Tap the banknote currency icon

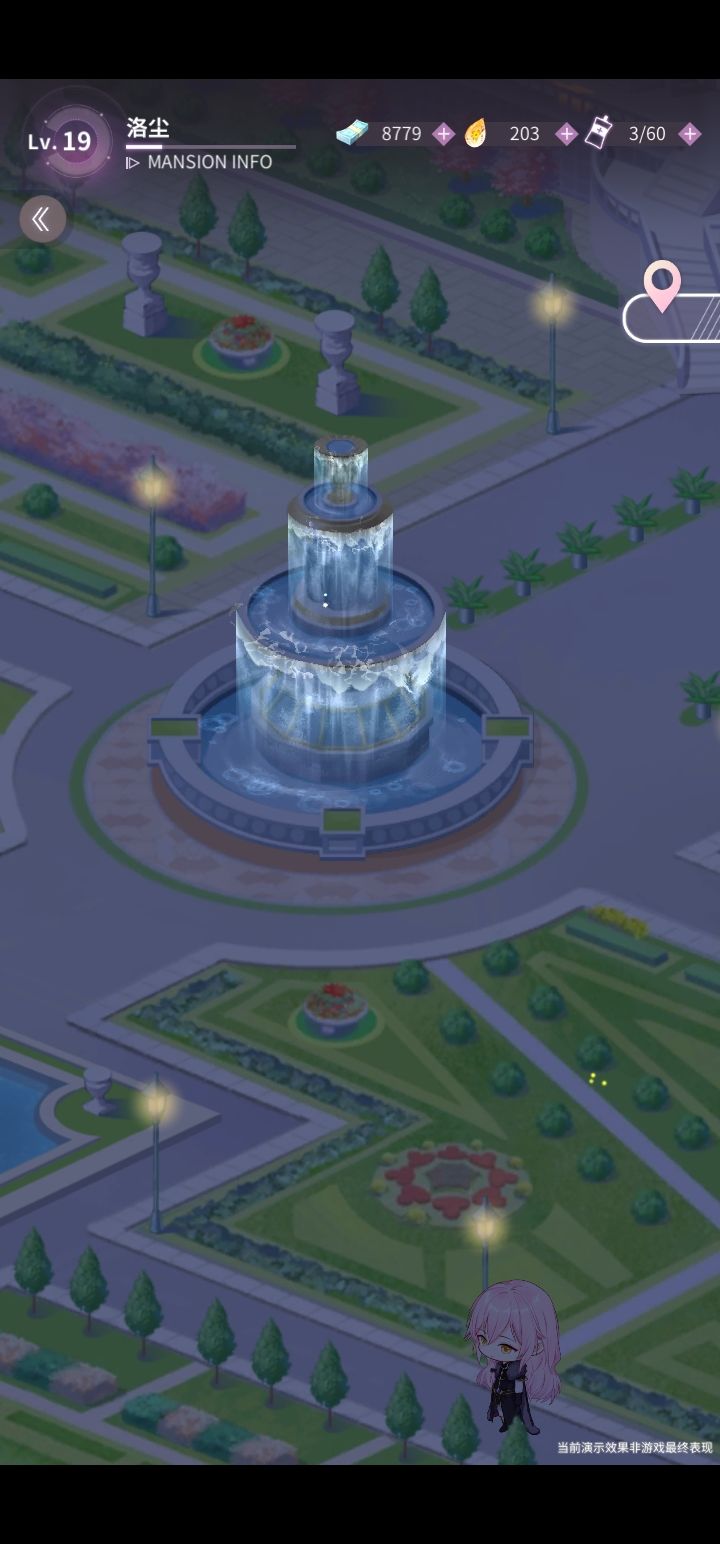[x=352, y=133]
